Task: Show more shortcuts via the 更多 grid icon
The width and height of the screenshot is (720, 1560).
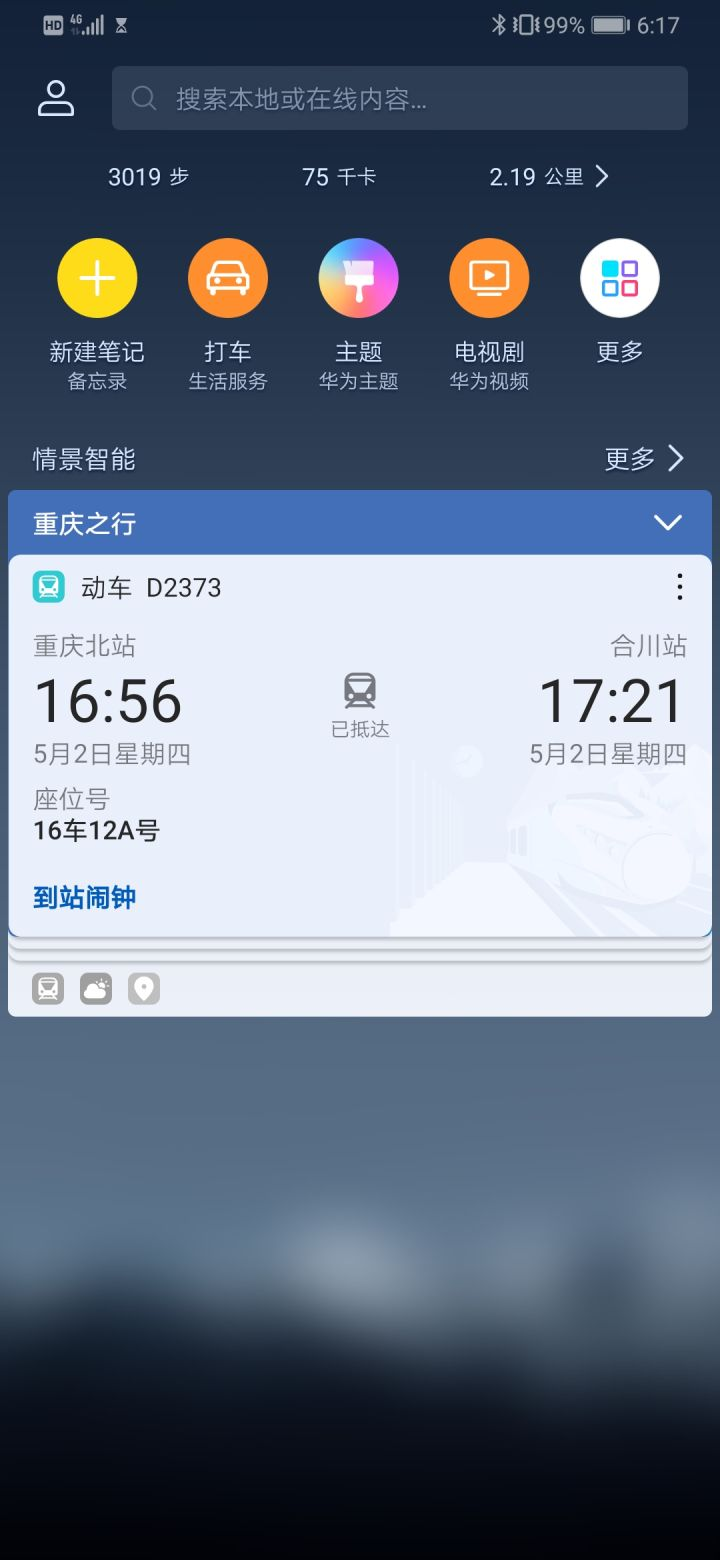Action: click(x=619, y=279)
